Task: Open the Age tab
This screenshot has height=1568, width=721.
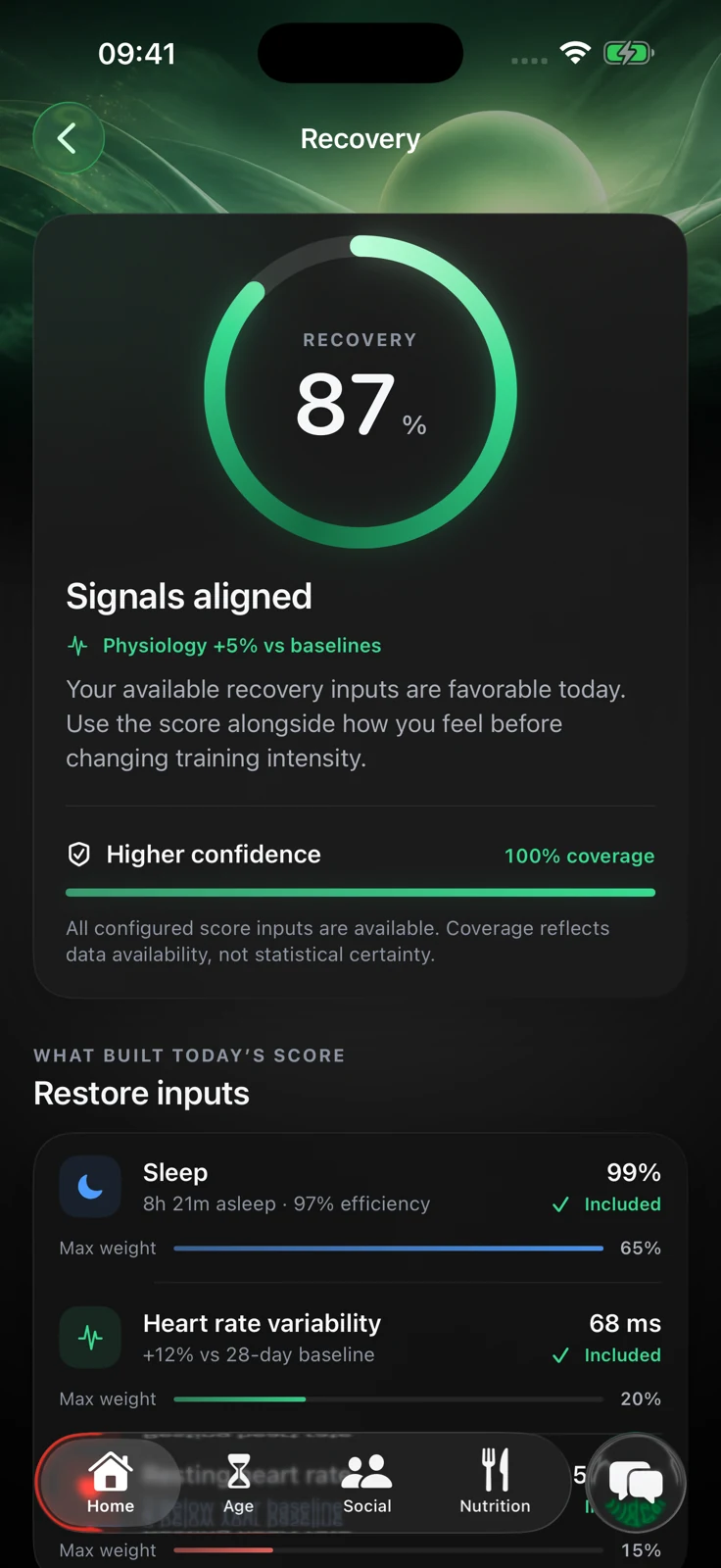Action: [238, 1483]
